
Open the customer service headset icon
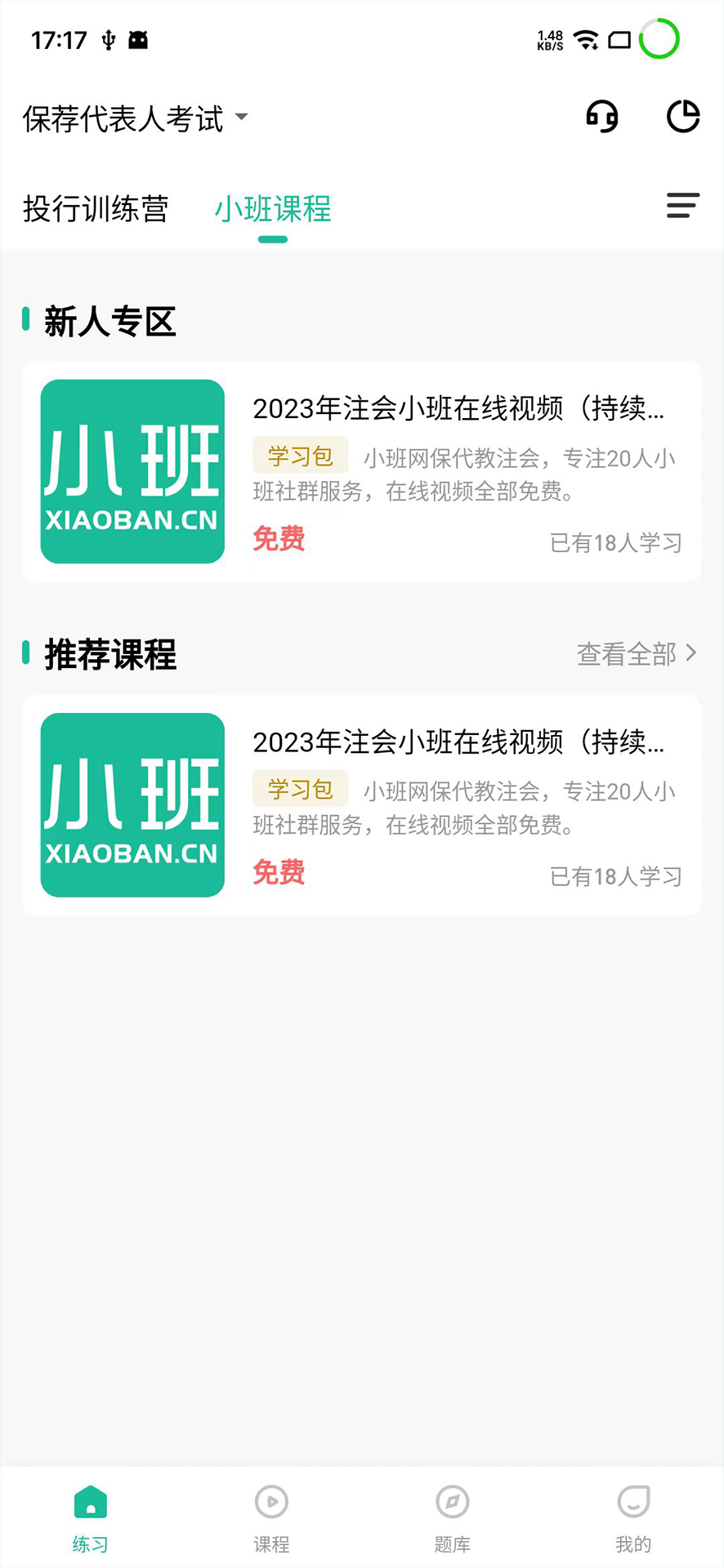point(601,116)
